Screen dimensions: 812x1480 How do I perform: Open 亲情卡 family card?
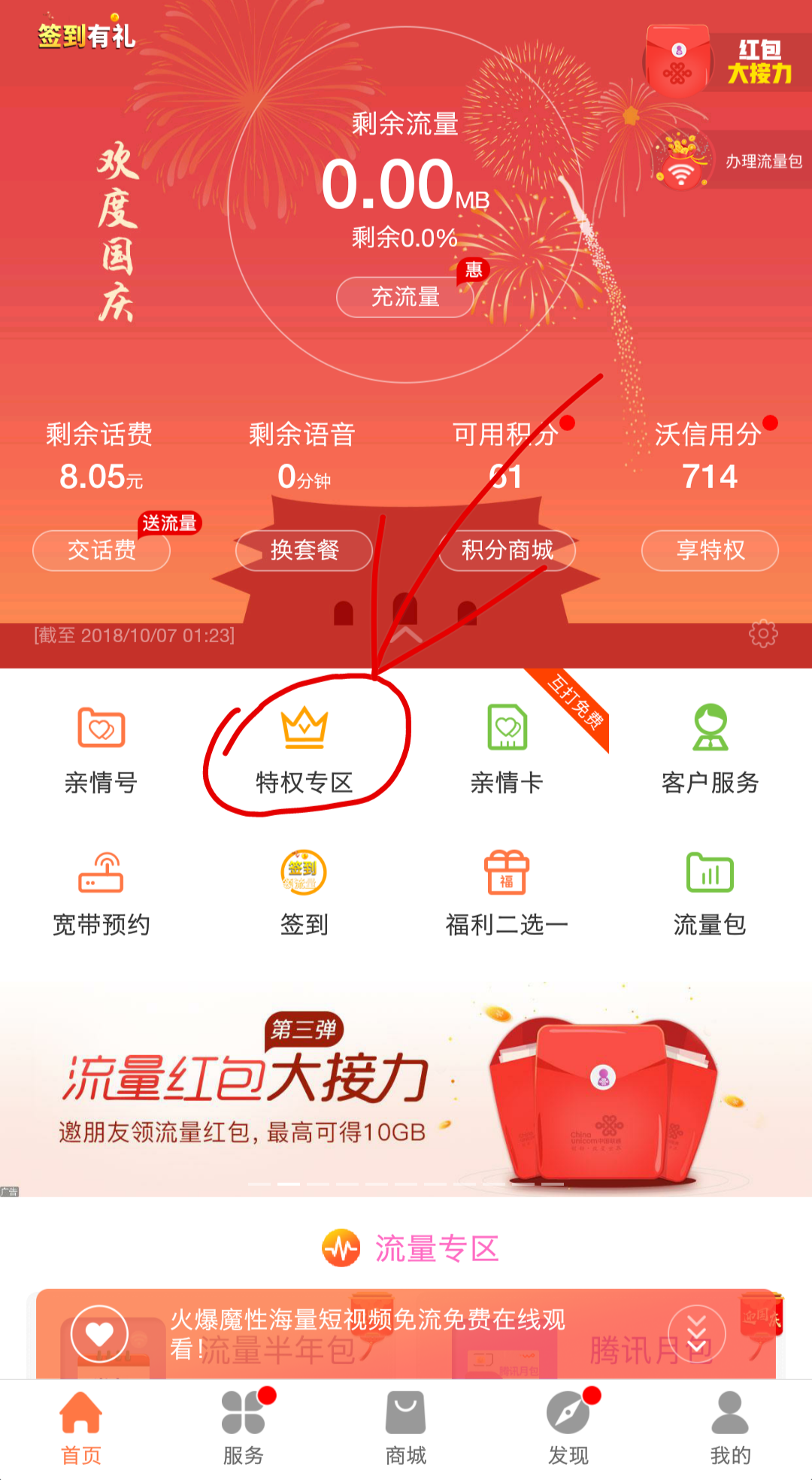click(507, 749)
